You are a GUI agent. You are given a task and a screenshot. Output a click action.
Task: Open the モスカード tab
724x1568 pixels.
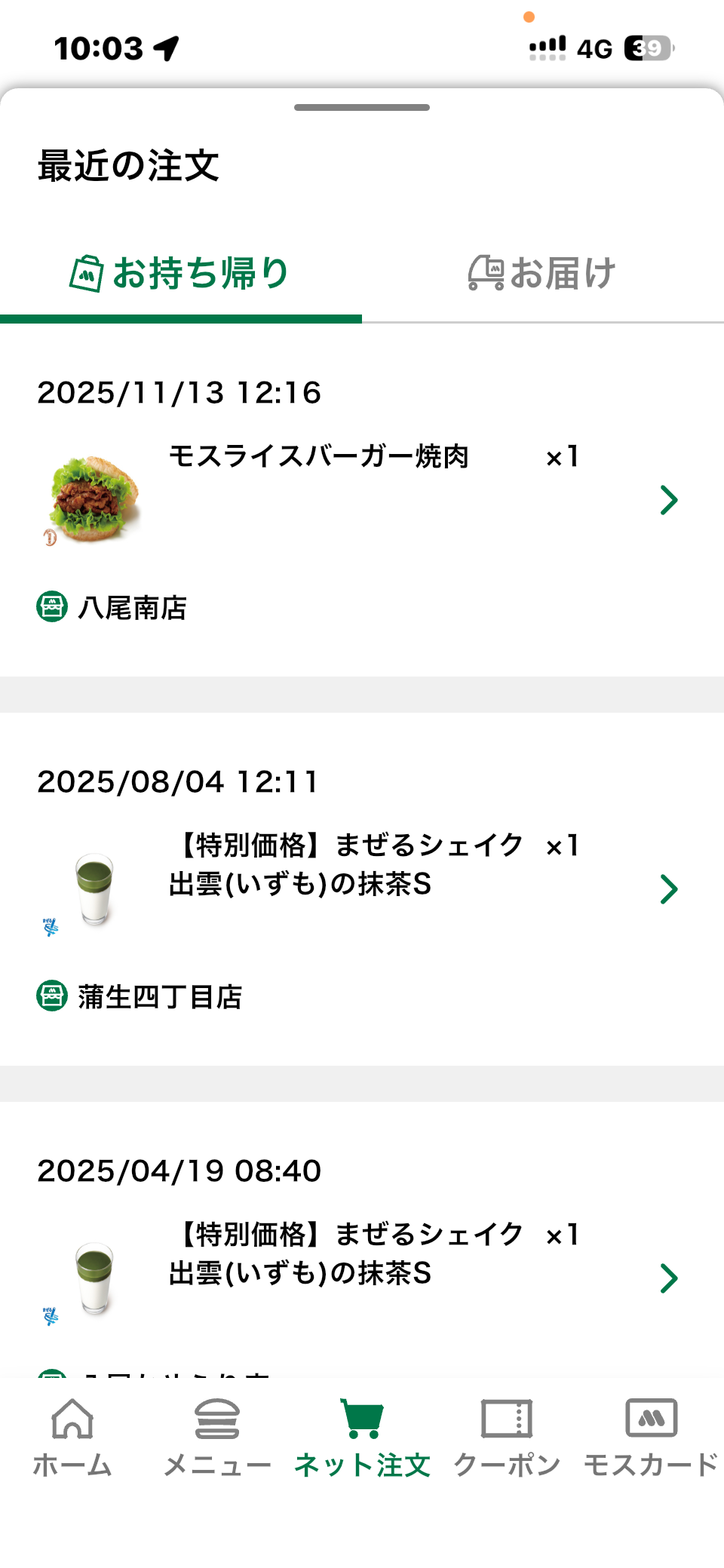click(x=652, y=1437)
